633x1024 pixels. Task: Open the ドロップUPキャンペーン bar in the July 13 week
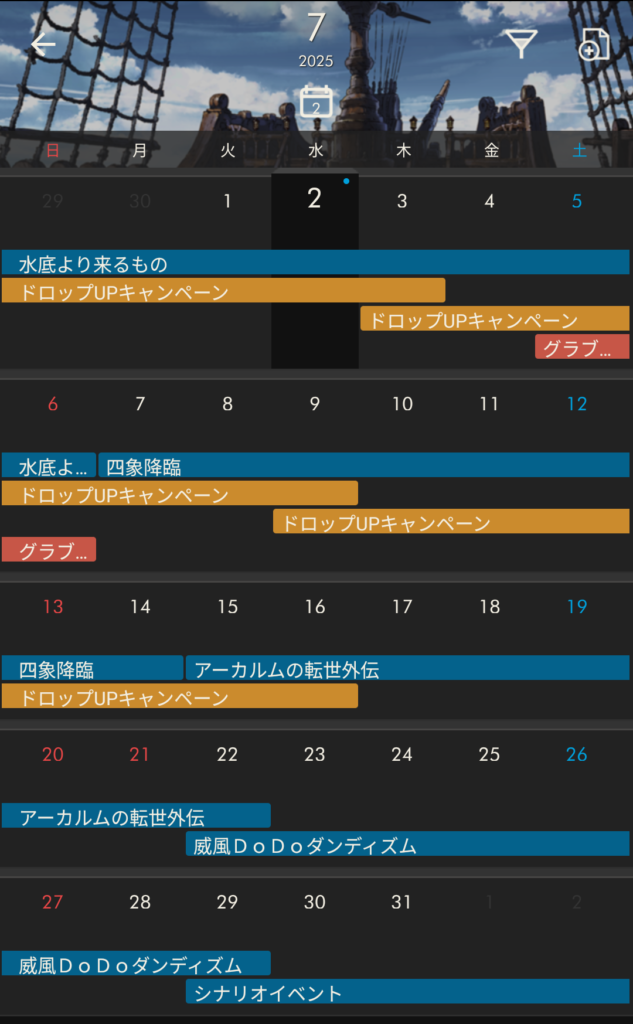pos(180,697)
